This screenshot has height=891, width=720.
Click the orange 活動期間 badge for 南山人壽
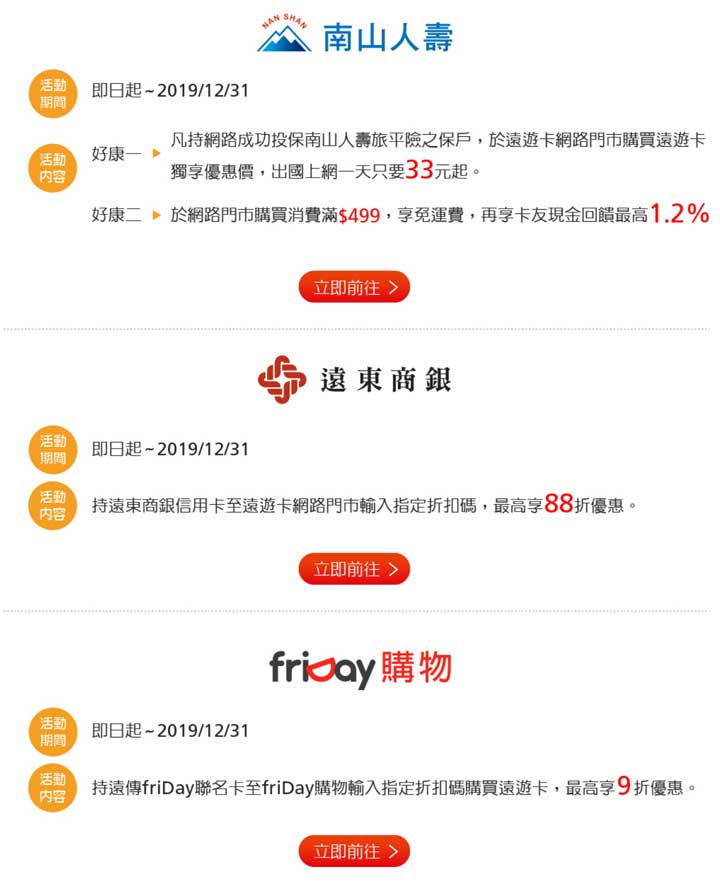51,93
